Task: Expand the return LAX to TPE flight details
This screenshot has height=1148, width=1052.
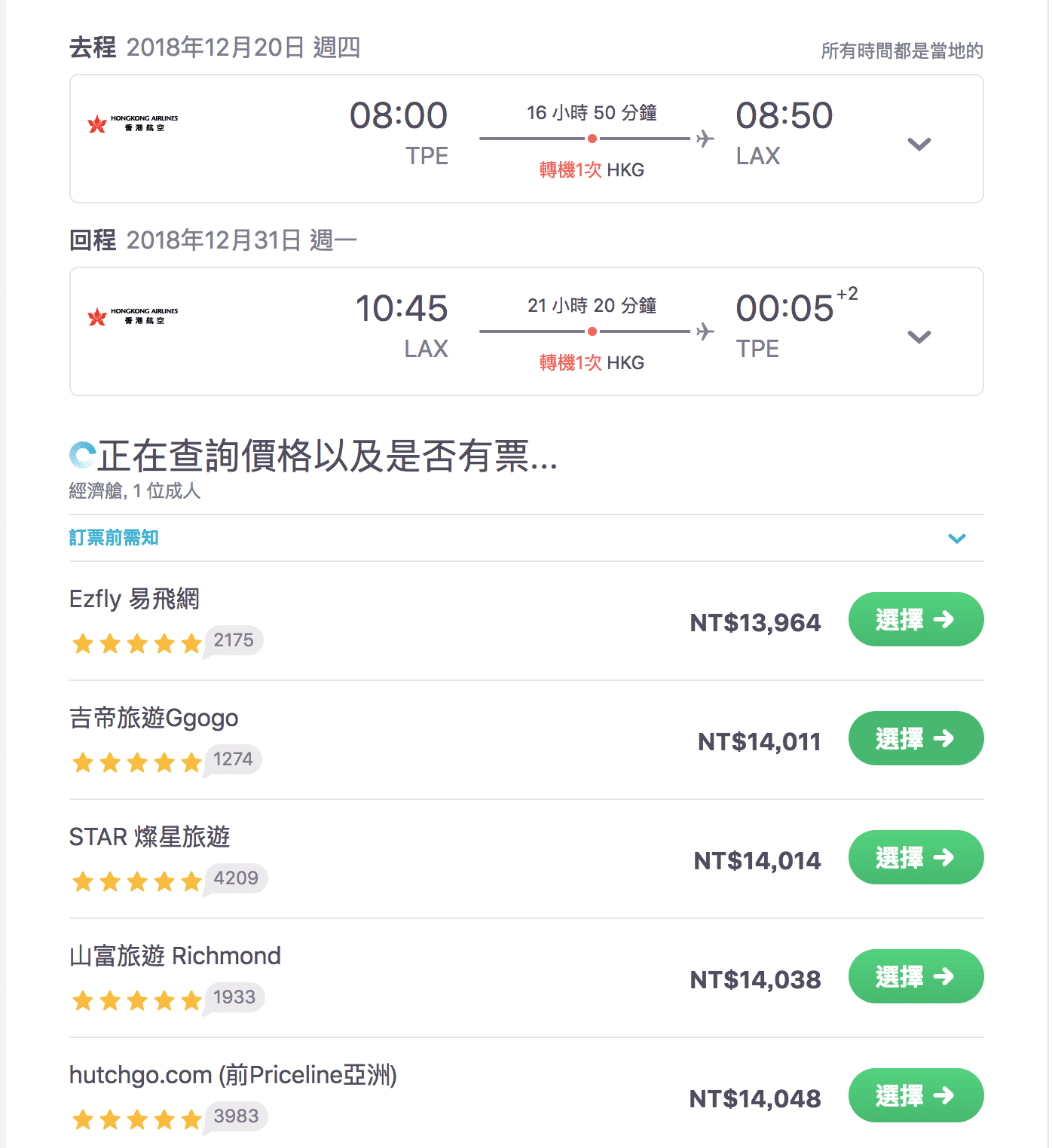Action: tap(919, 337)
